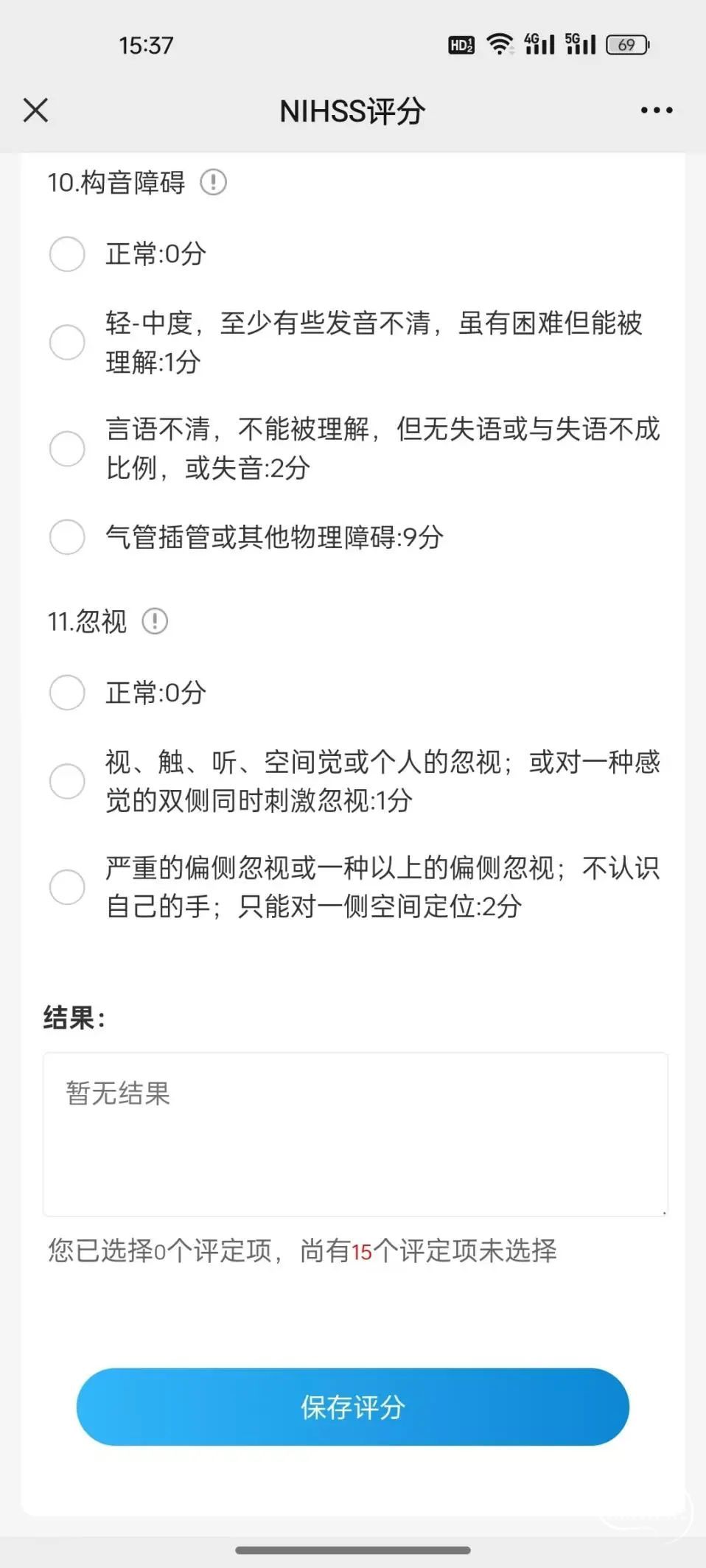Tap the 结果 text box

click(355, 1134)
